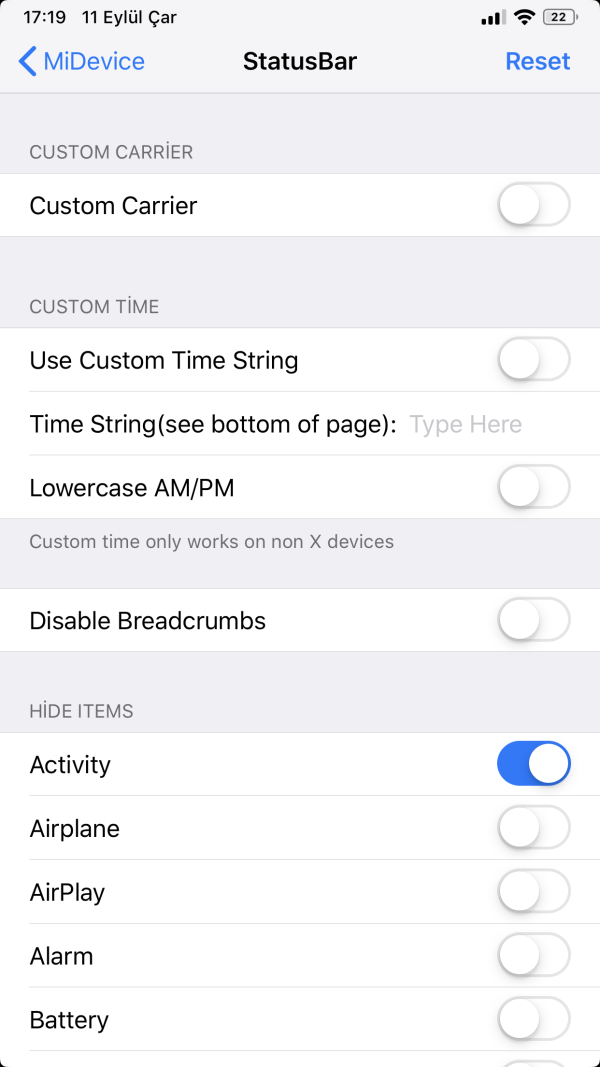The width and height of the screenshot is (600, 1067).
Task: Toggle the Battery hide switch
Action: click(533, 1020)
